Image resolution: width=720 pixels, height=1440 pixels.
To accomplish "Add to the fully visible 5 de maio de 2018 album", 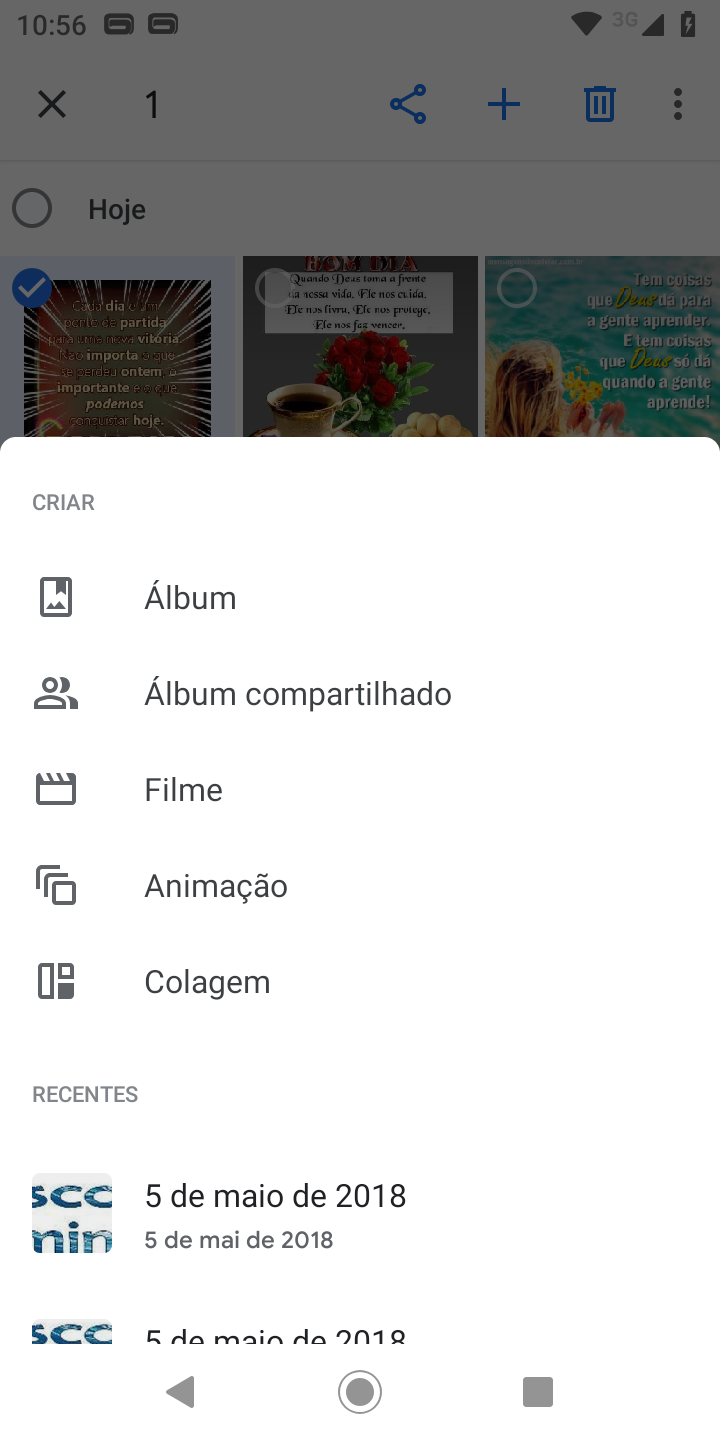I will pos(275,1213).
